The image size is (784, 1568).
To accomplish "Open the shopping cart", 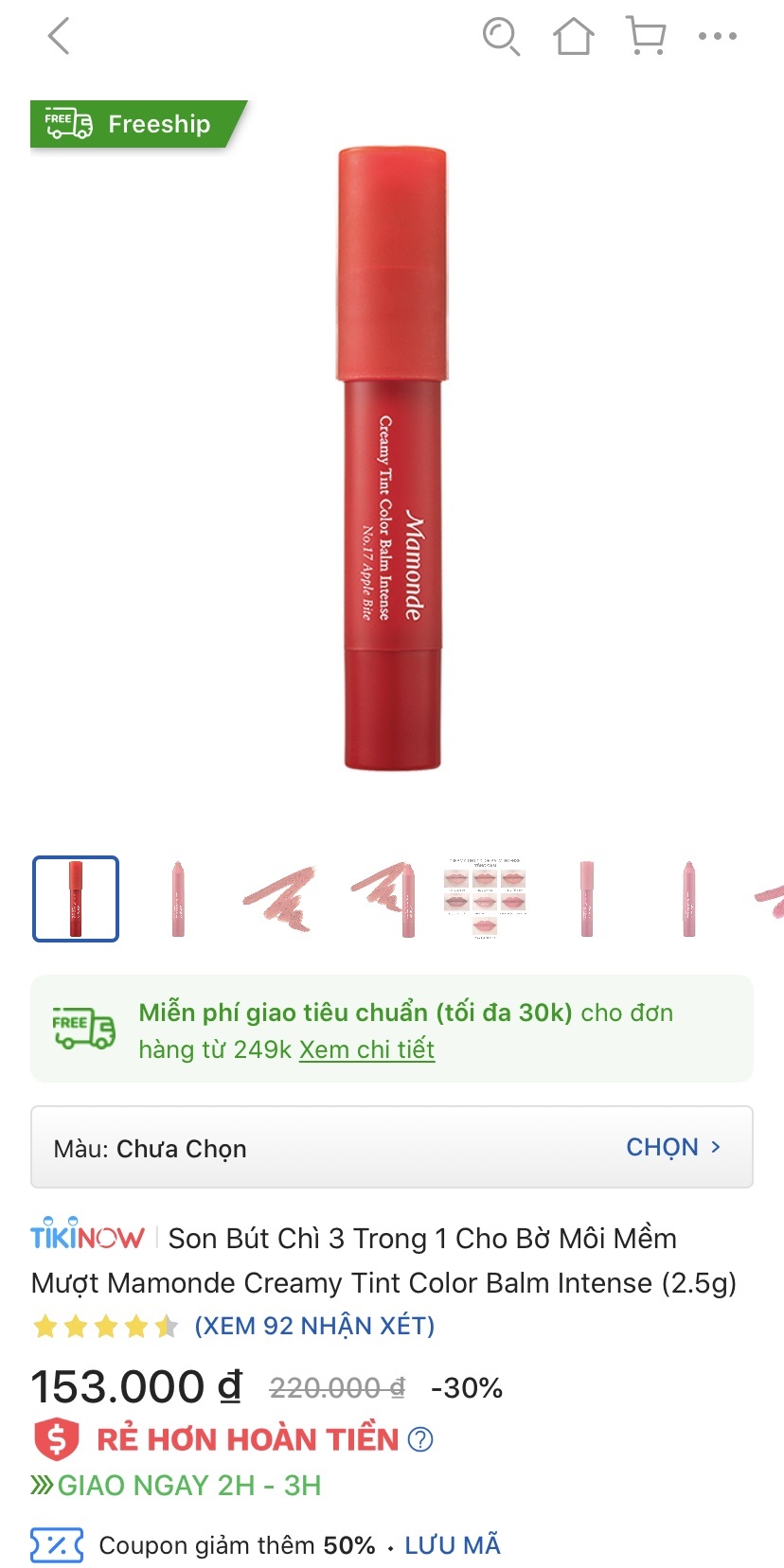I will 647,37.
